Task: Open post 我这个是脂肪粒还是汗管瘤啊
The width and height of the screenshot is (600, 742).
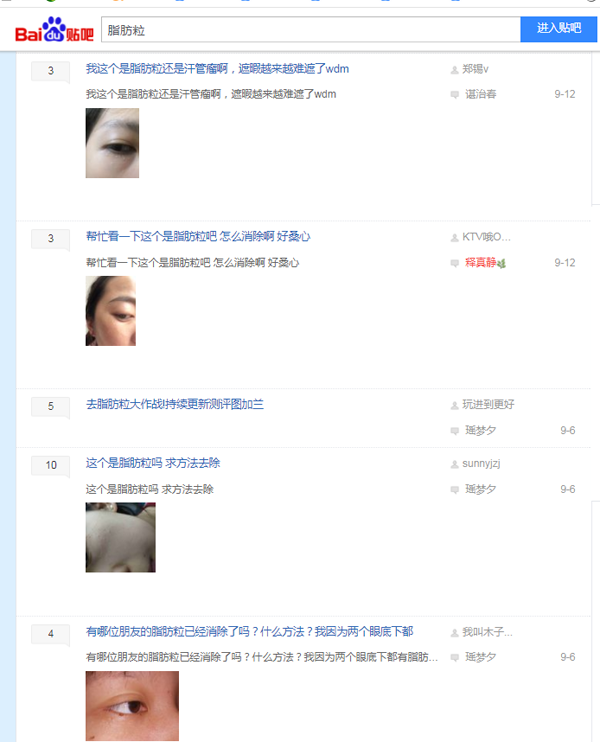Action: click(x=217, y=69)
